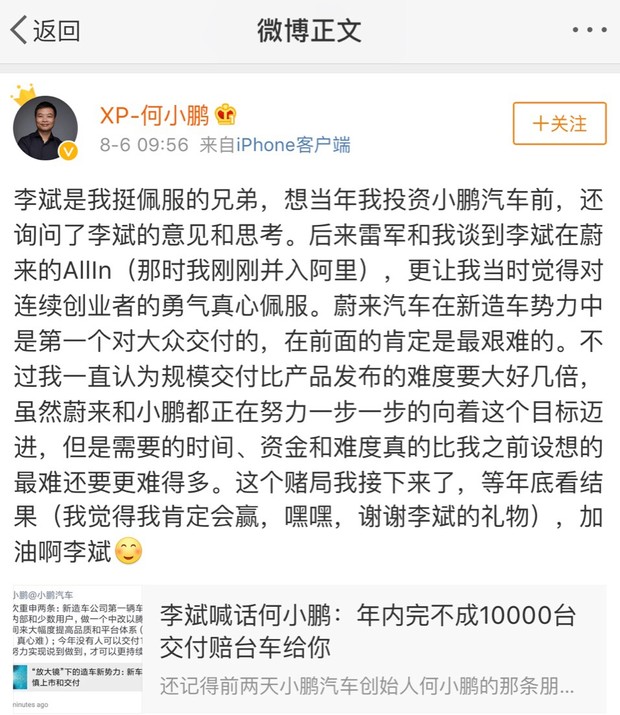Go back via 返回
The image size is (620, 715).
click(x=45, y=31)
